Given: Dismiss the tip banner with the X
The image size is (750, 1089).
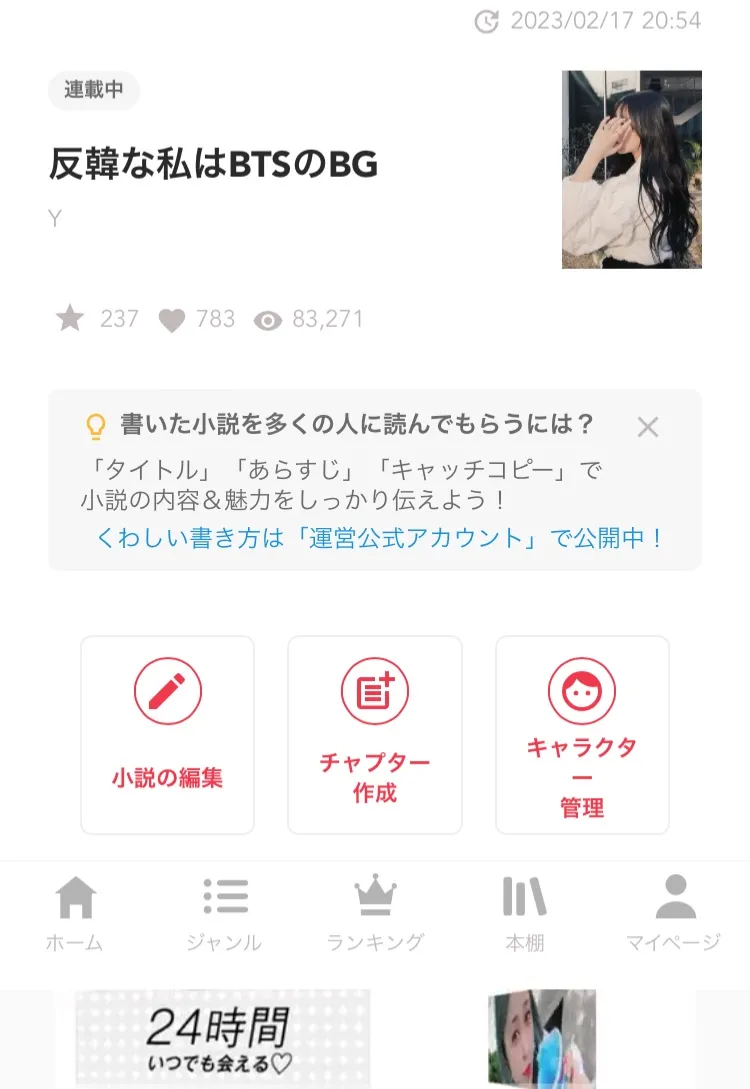Looking at the screenshot, I should (647, 426).
